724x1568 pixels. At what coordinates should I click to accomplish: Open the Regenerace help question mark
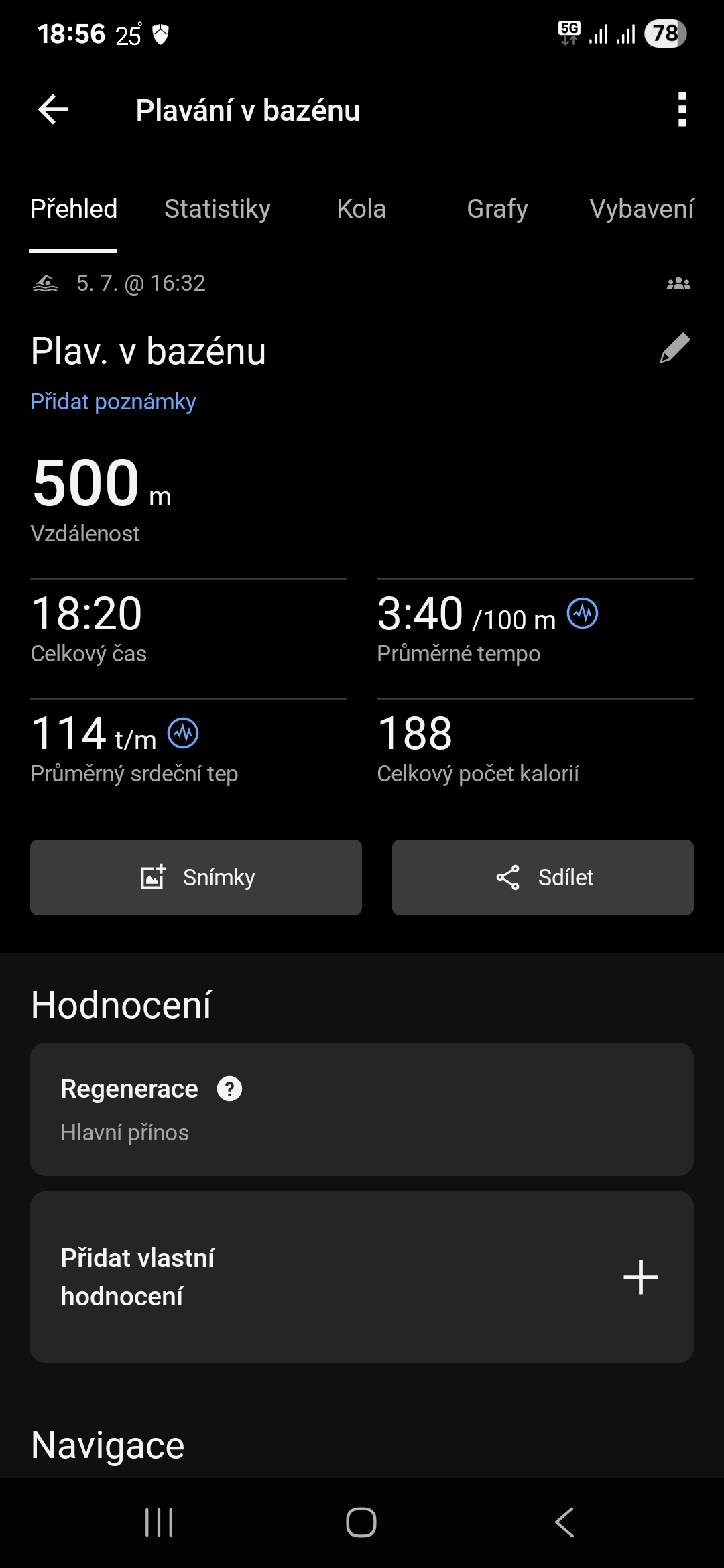point(229,1089)
